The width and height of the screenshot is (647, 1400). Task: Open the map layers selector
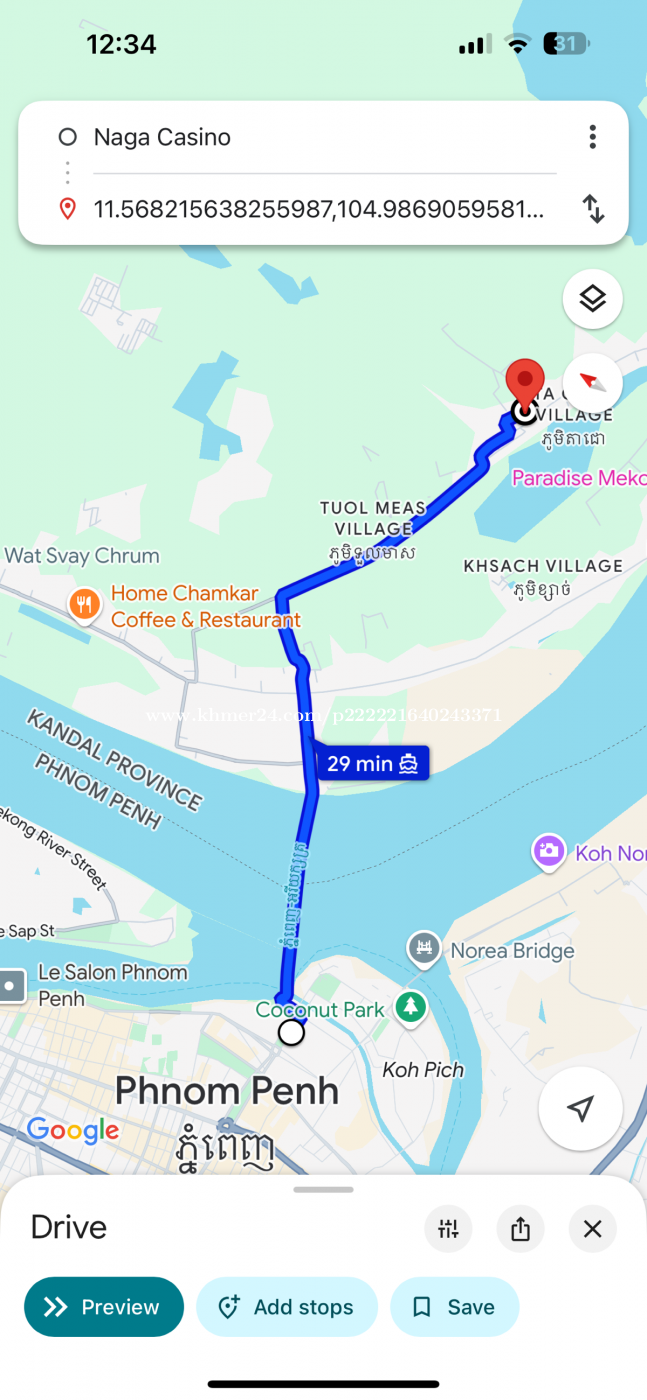pyautogui.click(x=593, y=299)
